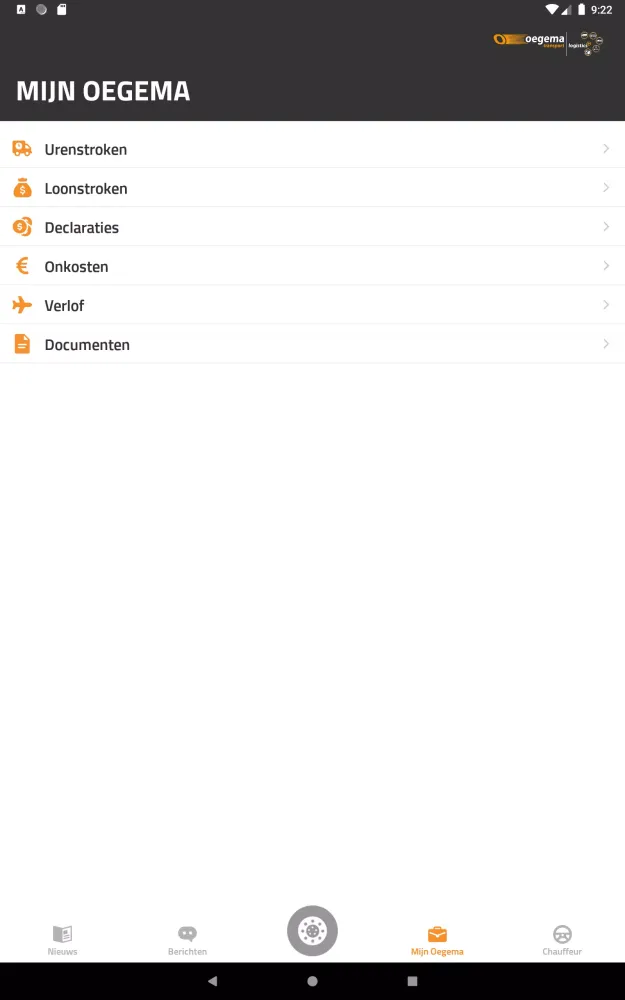Switch to the Chauffeur tab

pos(562,939)
